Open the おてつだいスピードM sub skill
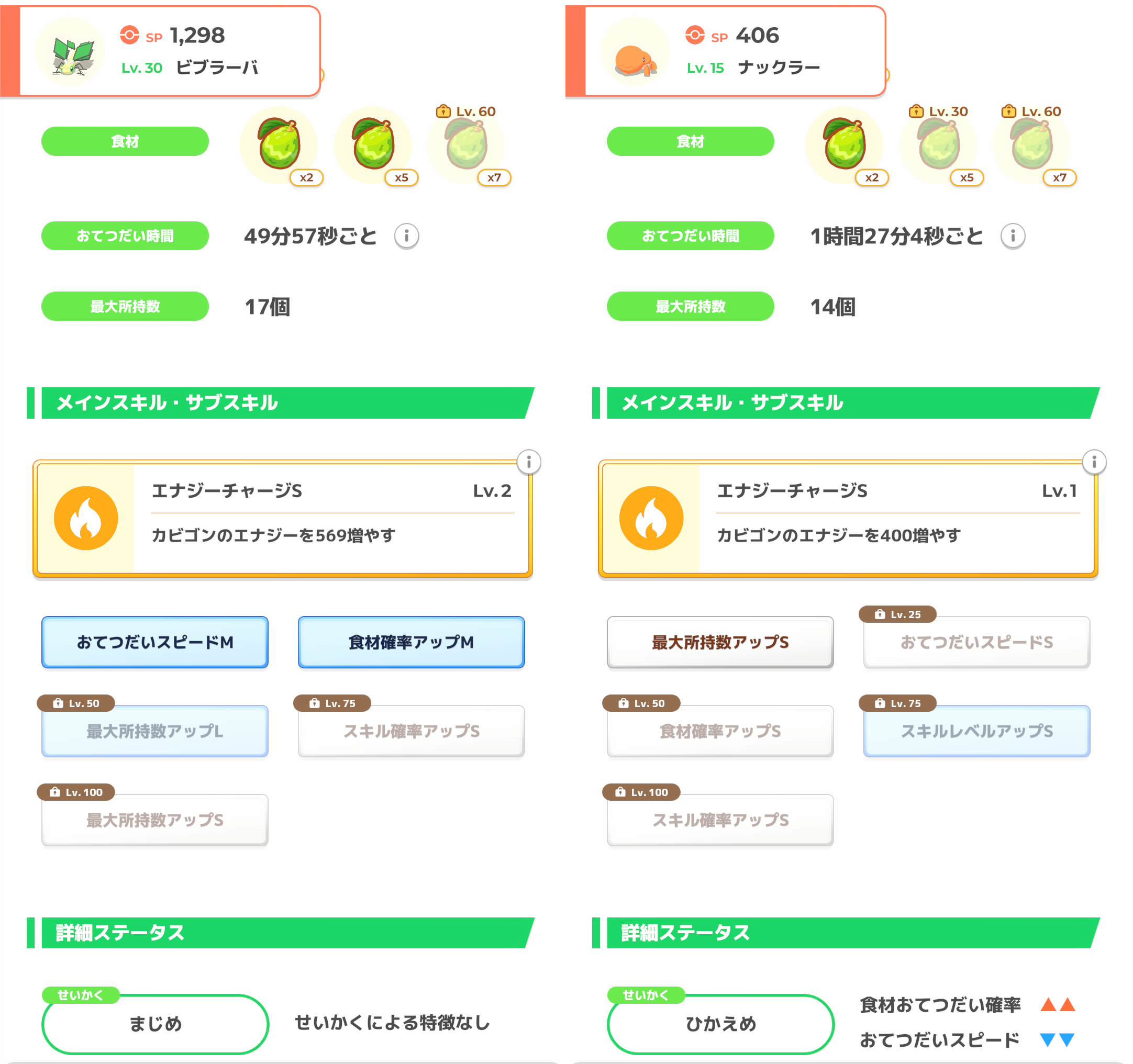This screenshot has width=1133, height=1064. pyautogui.click(x=154, y=642)
